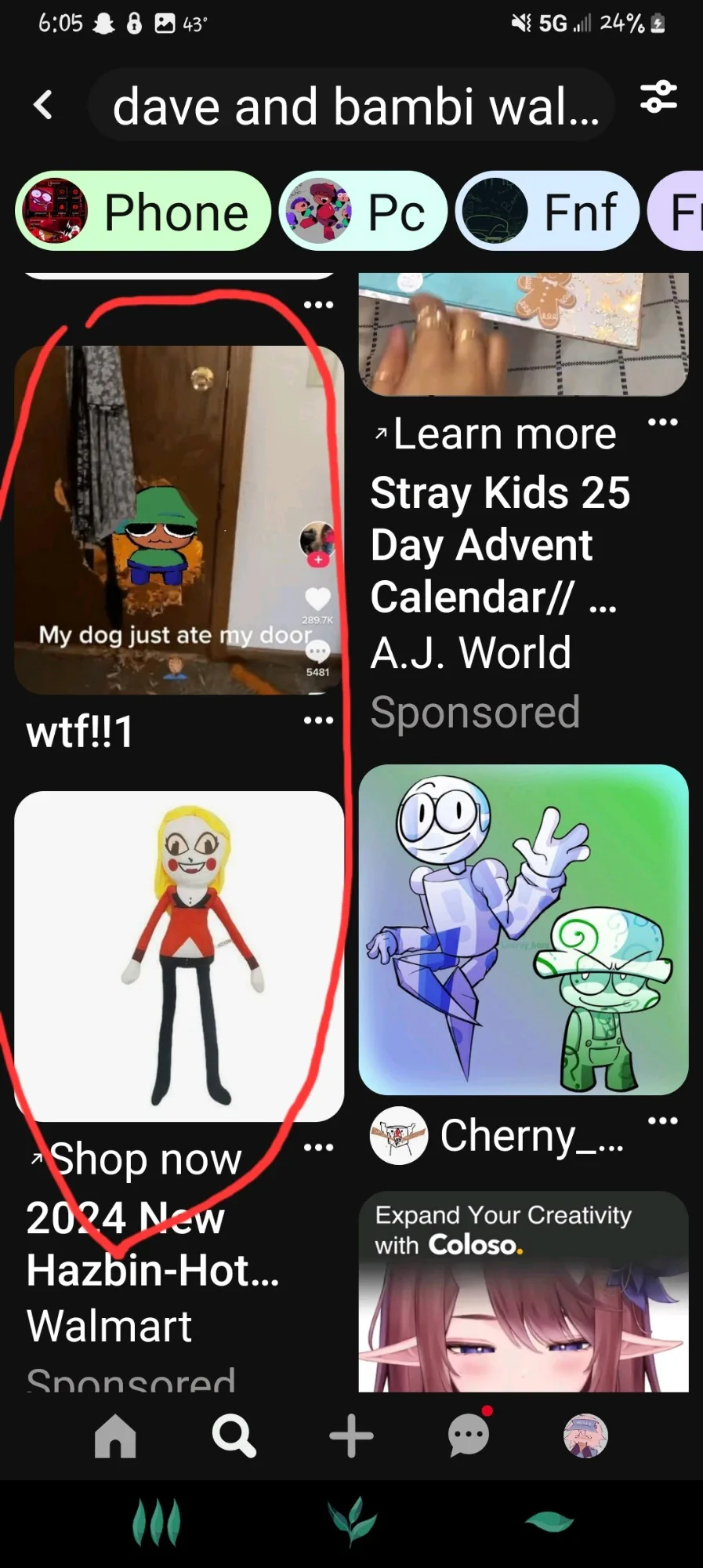Viewport: 703px width, 1568px height.
Task: Go back from the search results
Action: point(44,104)
